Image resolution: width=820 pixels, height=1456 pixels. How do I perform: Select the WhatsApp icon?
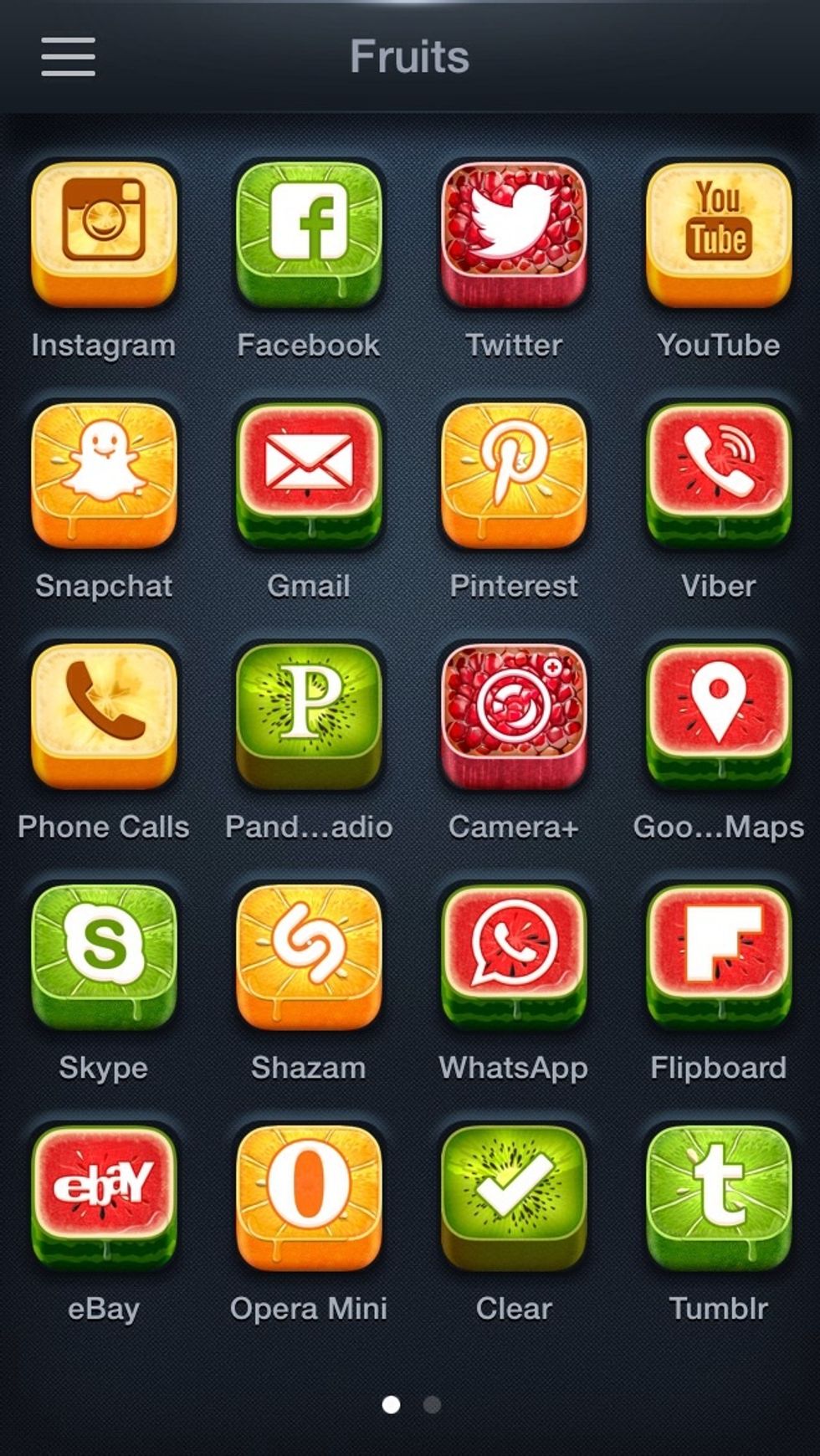coord(514,958)
